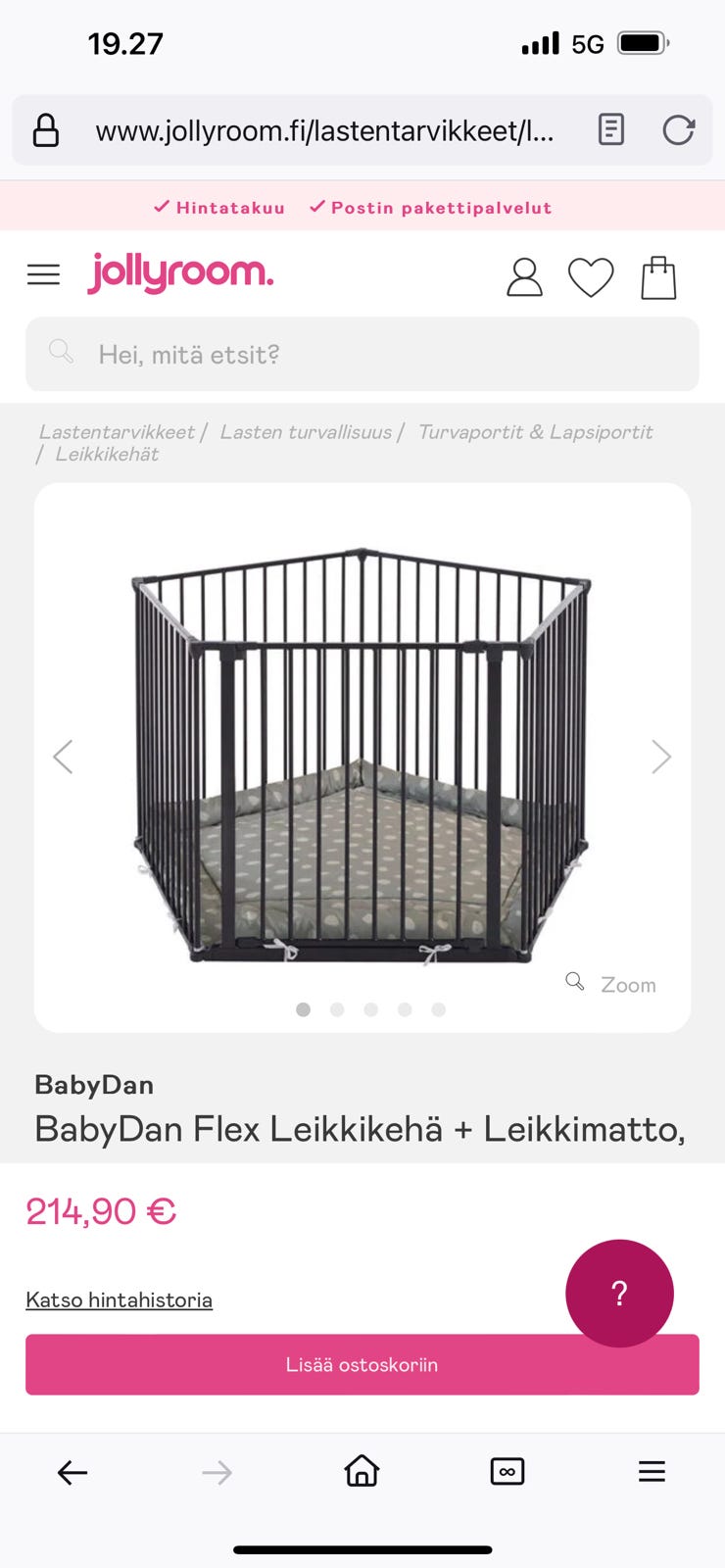The image size is (725, 1568).
Task: Open the Leikkikehät breadcrumb
Action: tap(107, 455)
